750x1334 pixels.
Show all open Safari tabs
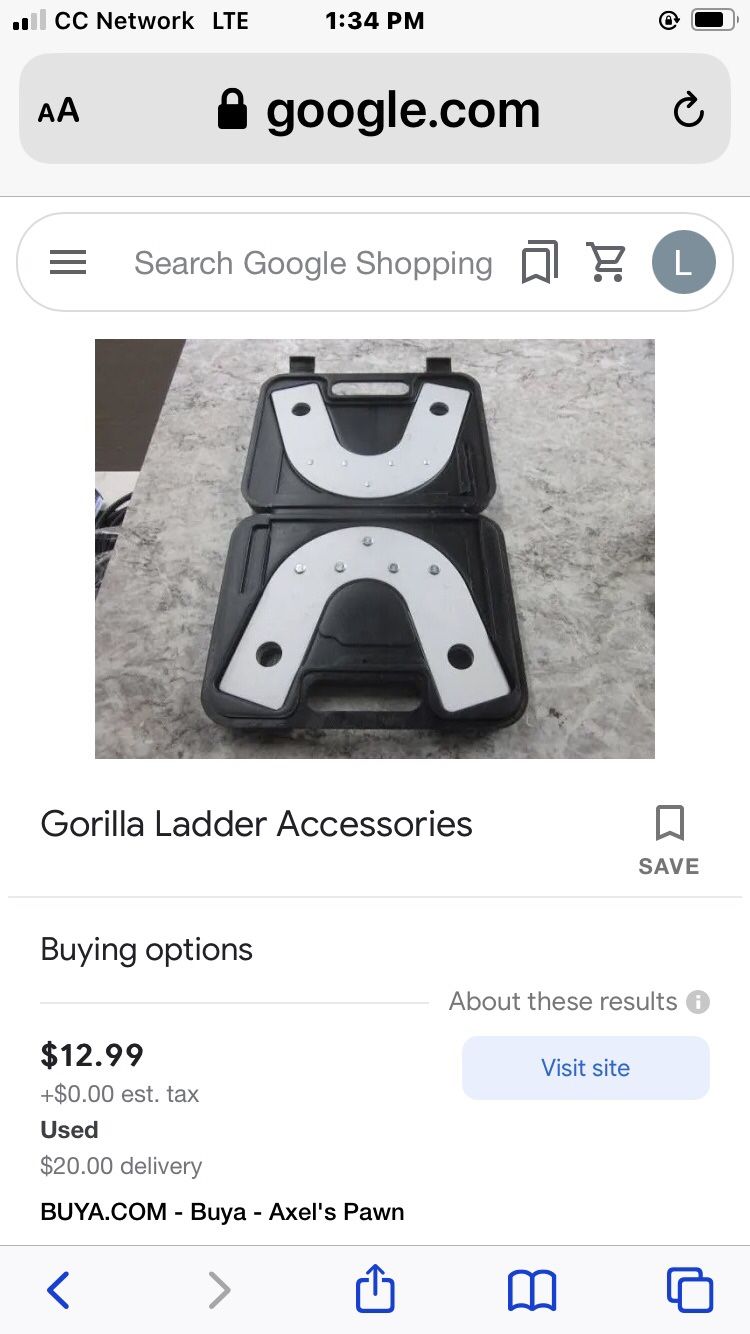[x=690, y=1290]
